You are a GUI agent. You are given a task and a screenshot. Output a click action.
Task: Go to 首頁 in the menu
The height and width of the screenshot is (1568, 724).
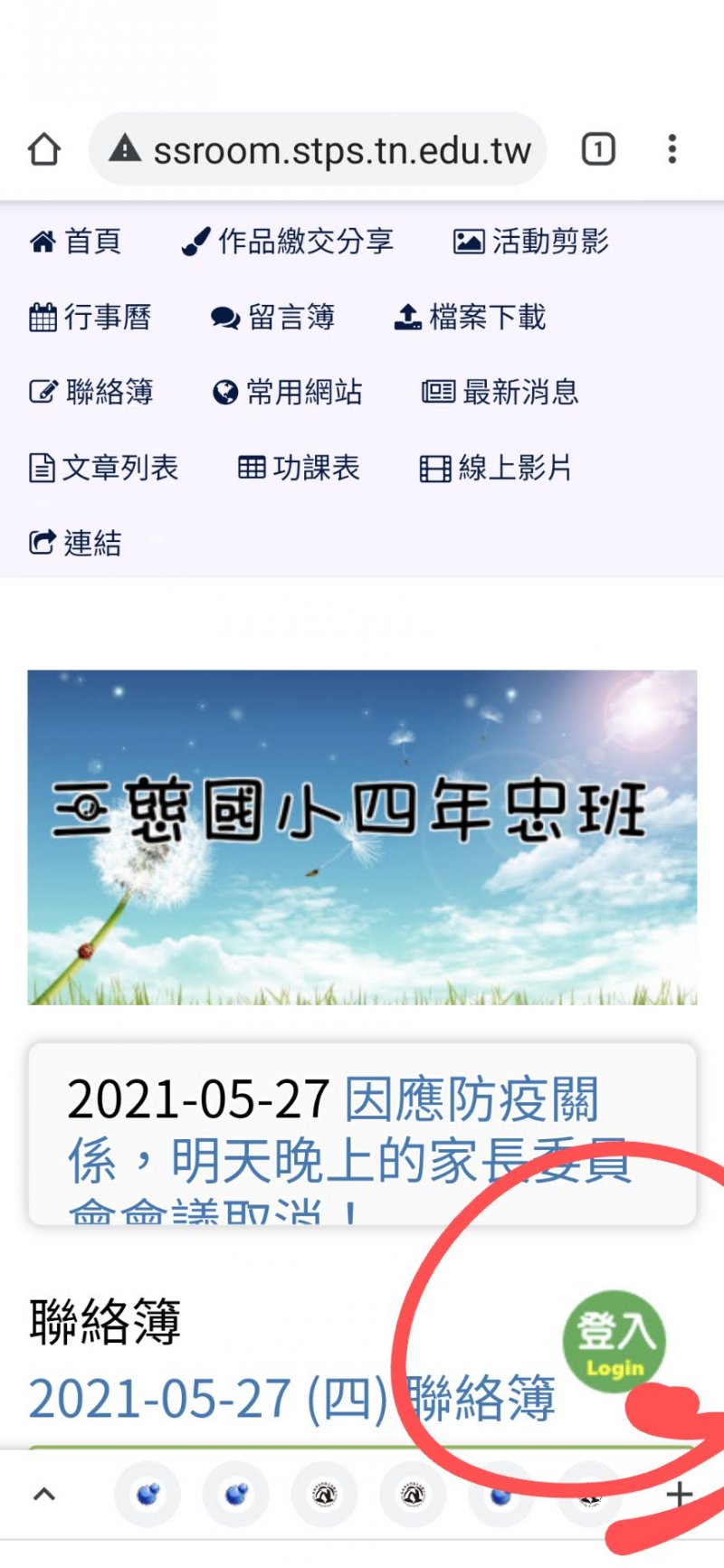(x=76, y=242)
